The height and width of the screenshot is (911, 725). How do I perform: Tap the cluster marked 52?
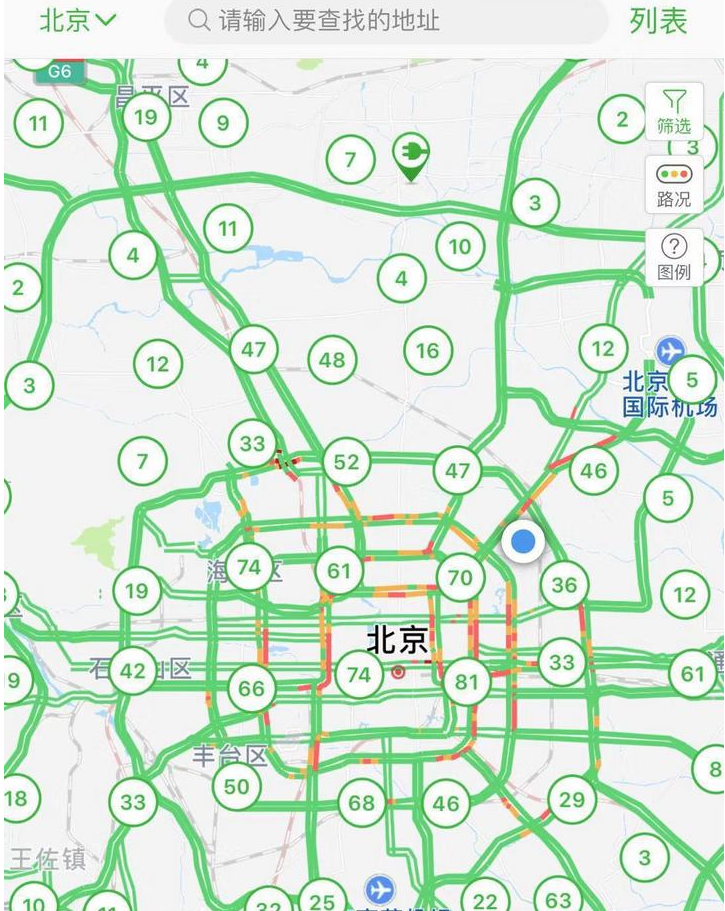click(347, 462)
